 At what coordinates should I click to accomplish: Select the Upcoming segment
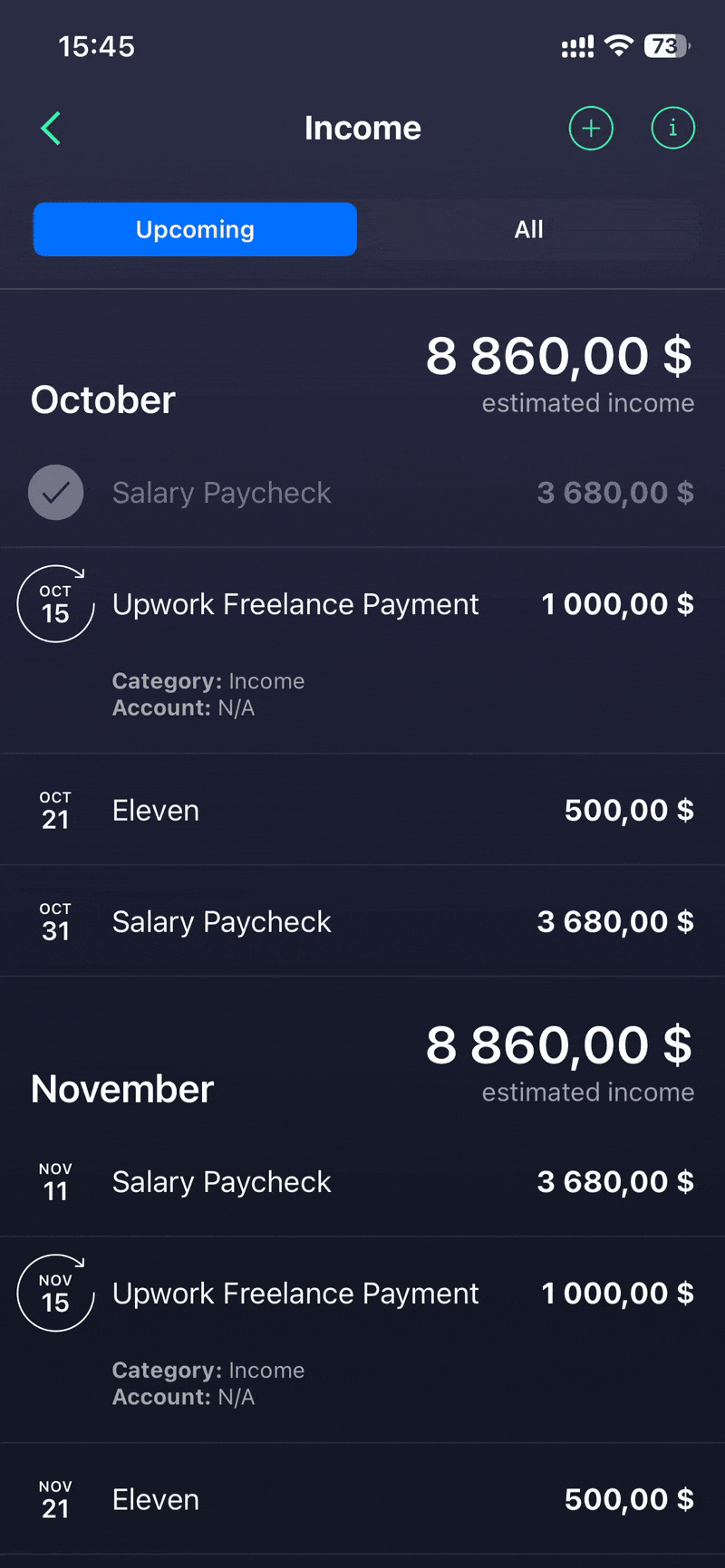pyautogui.click(x=195, y=229)
